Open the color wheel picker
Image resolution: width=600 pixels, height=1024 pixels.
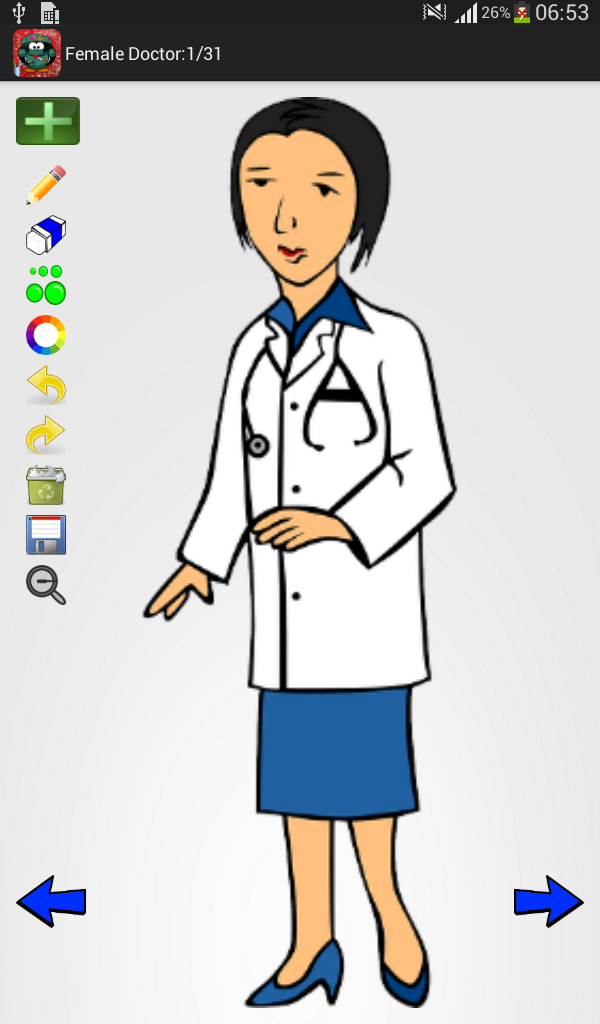click(x=46, y=335)
